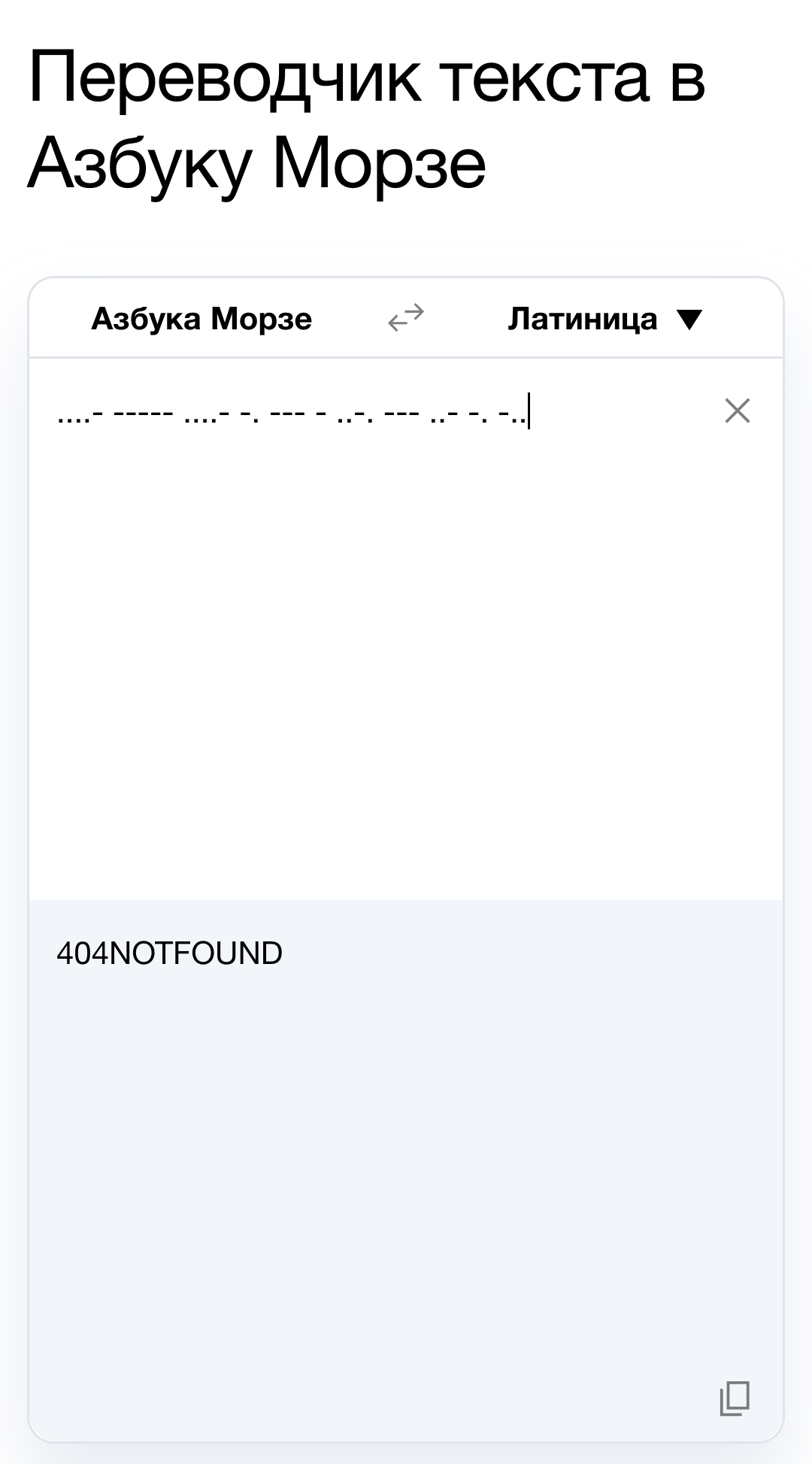
Task: Select the Азбука Морзе source label
Action: (201, 319)
